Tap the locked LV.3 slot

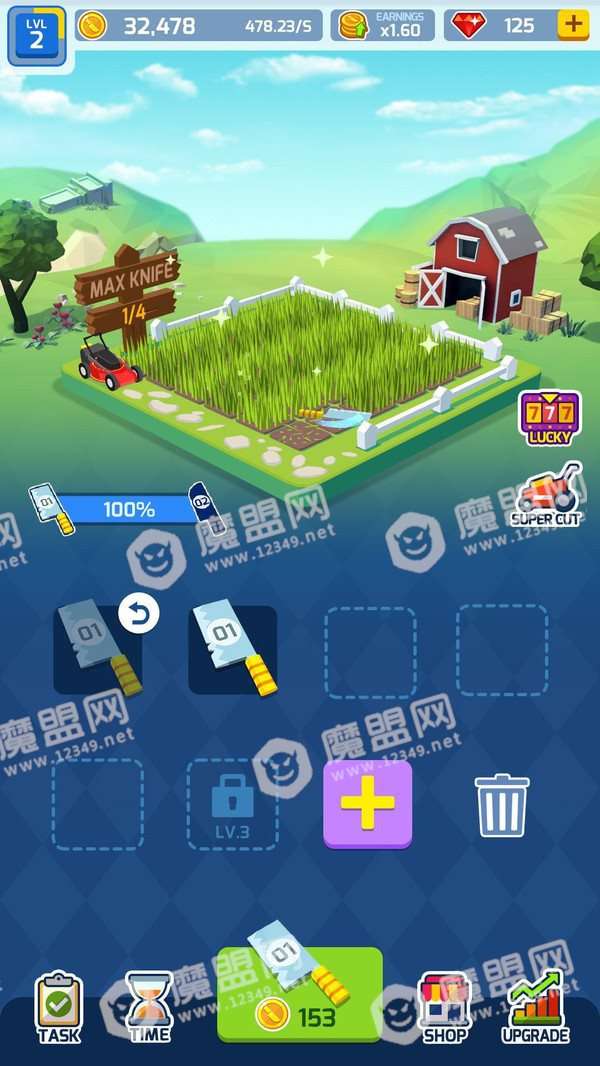(x=232, y=804)
